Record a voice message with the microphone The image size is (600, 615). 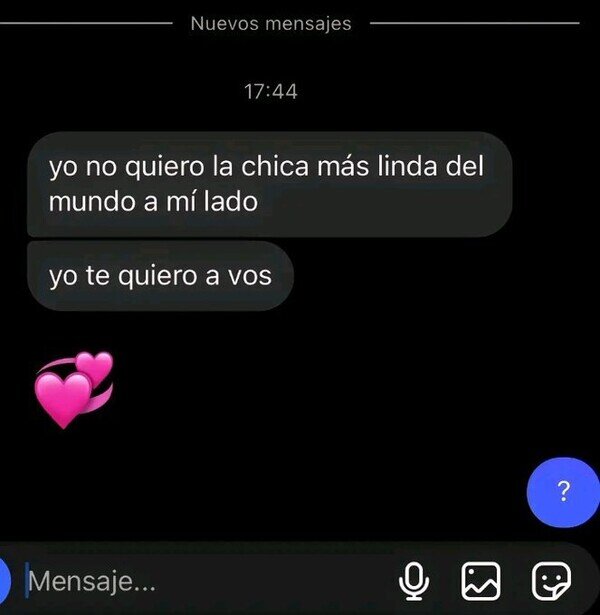click(x=413, y=580)
